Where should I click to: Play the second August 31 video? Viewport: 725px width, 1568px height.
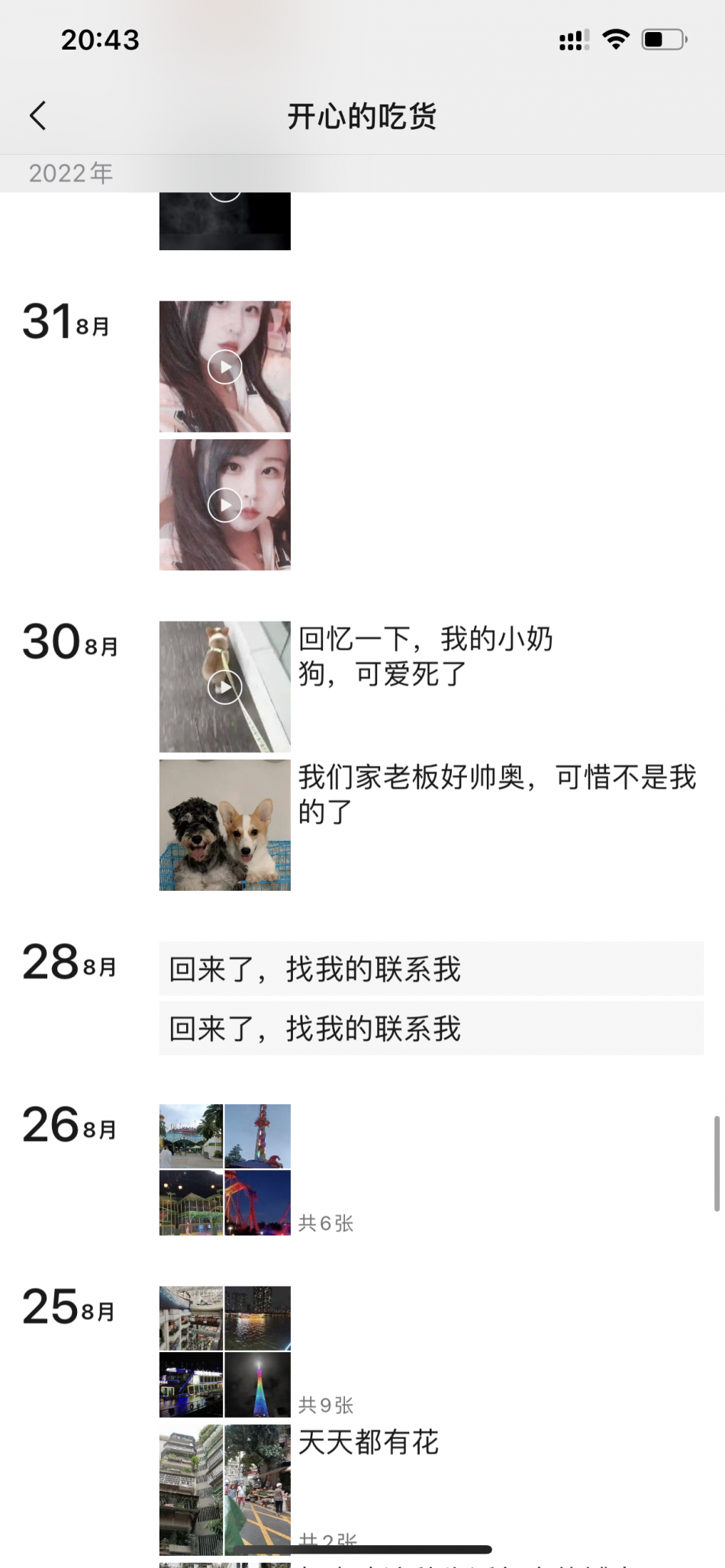tap(224, 505)
